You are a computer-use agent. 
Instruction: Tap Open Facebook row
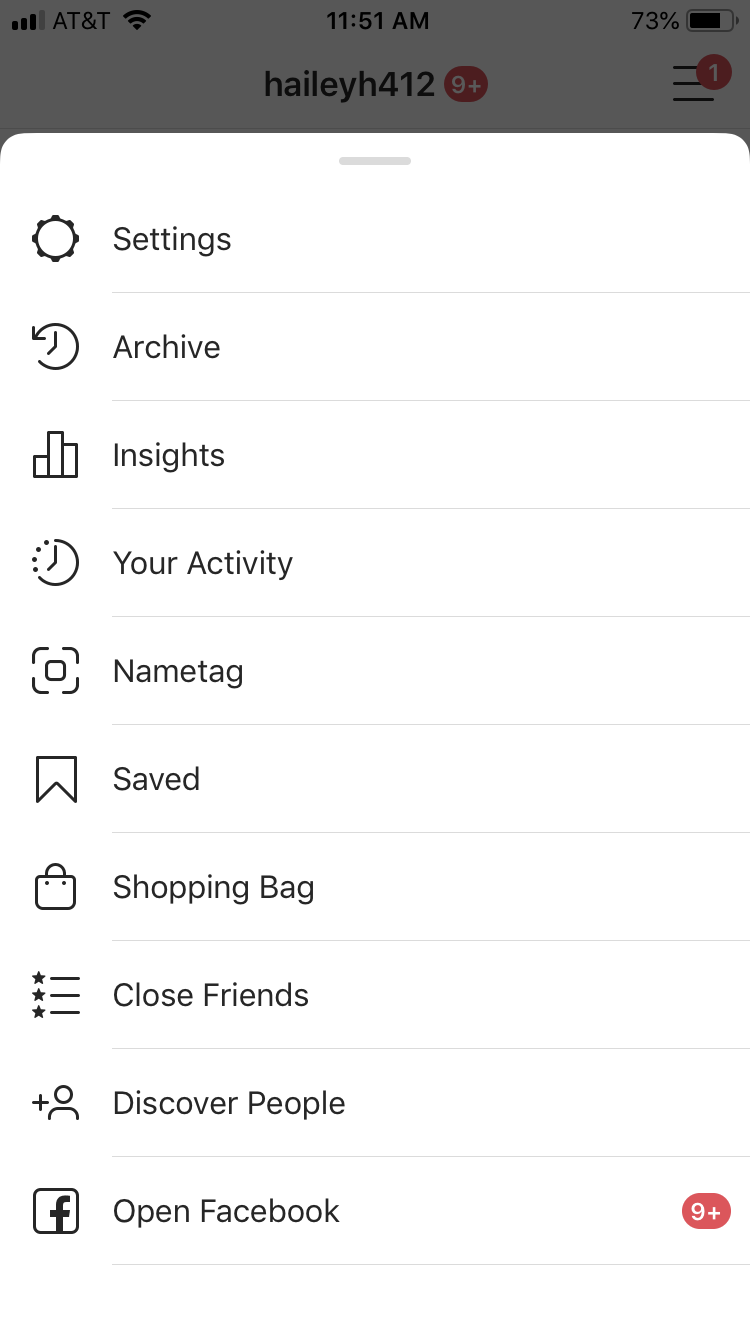[375, 1211]
